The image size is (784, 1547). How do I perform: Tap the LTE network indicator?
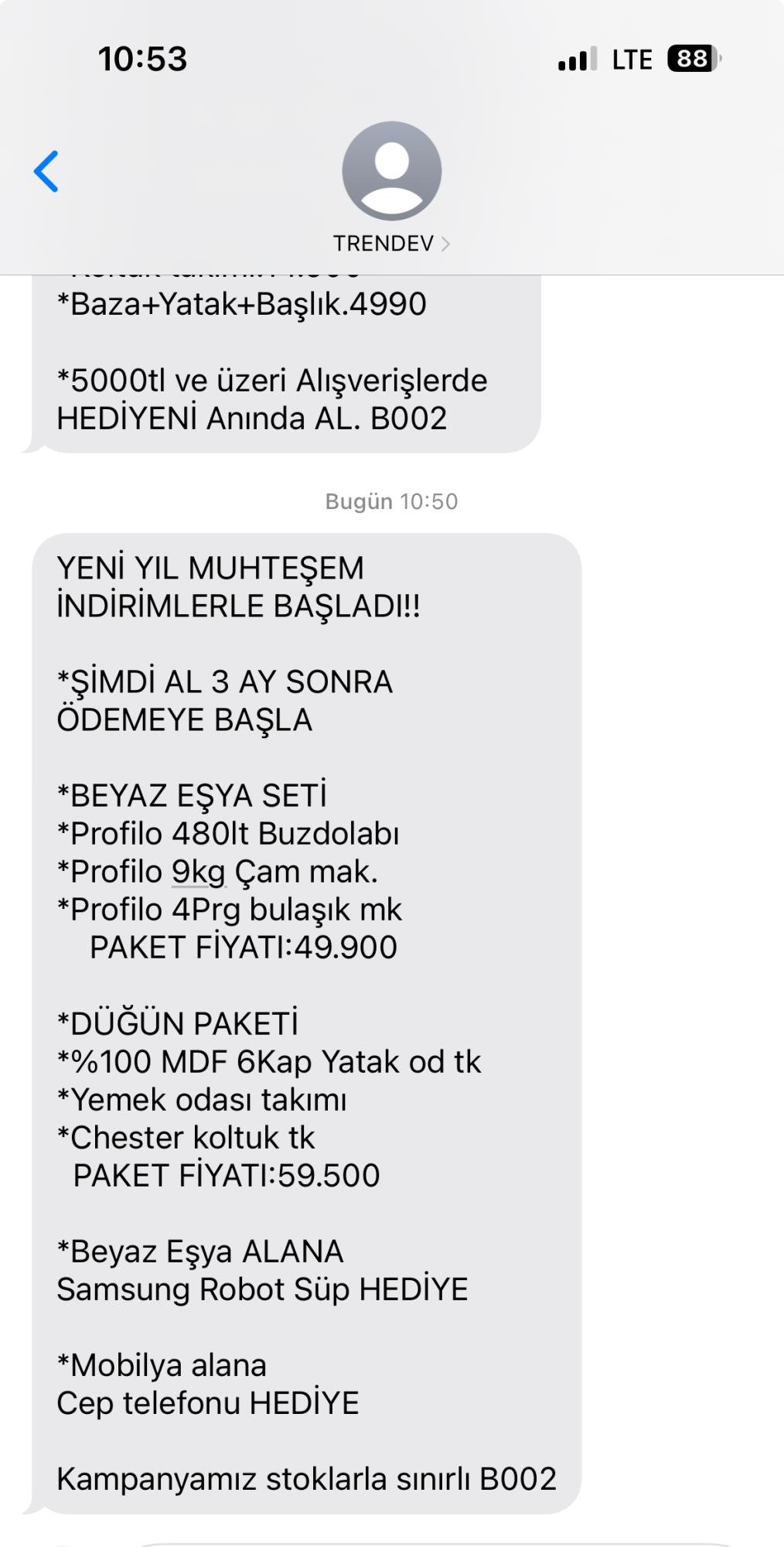coord(632,58)
